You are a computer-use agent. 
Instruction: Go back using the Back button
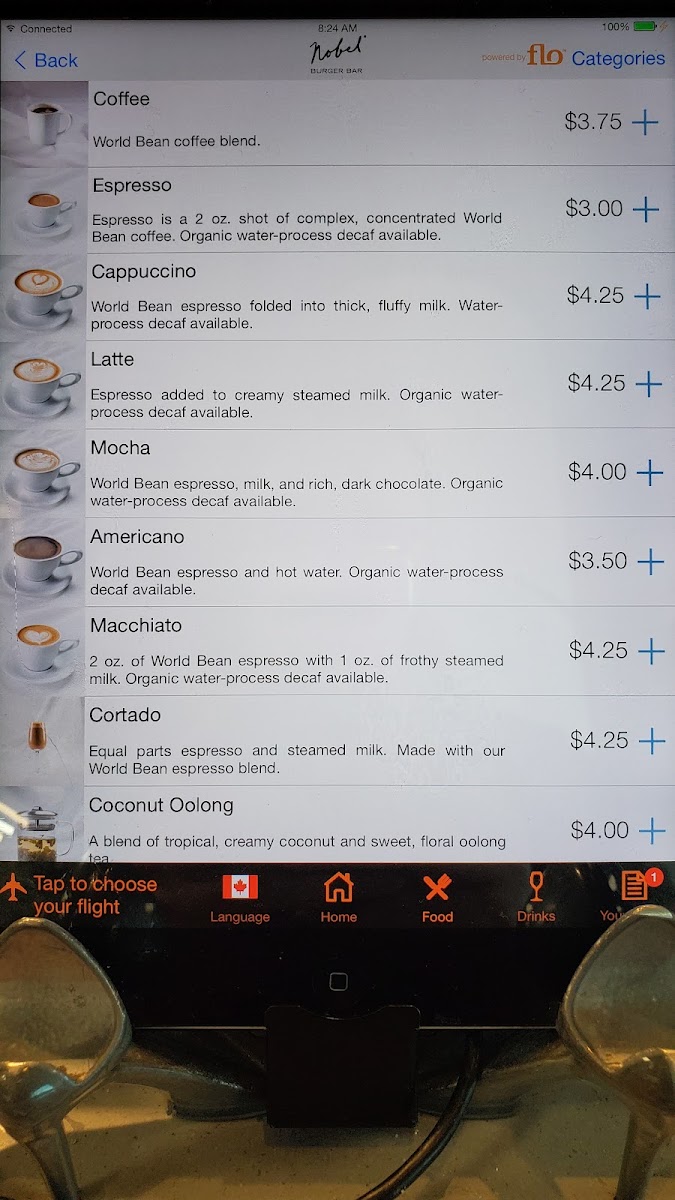pos(46,60)
